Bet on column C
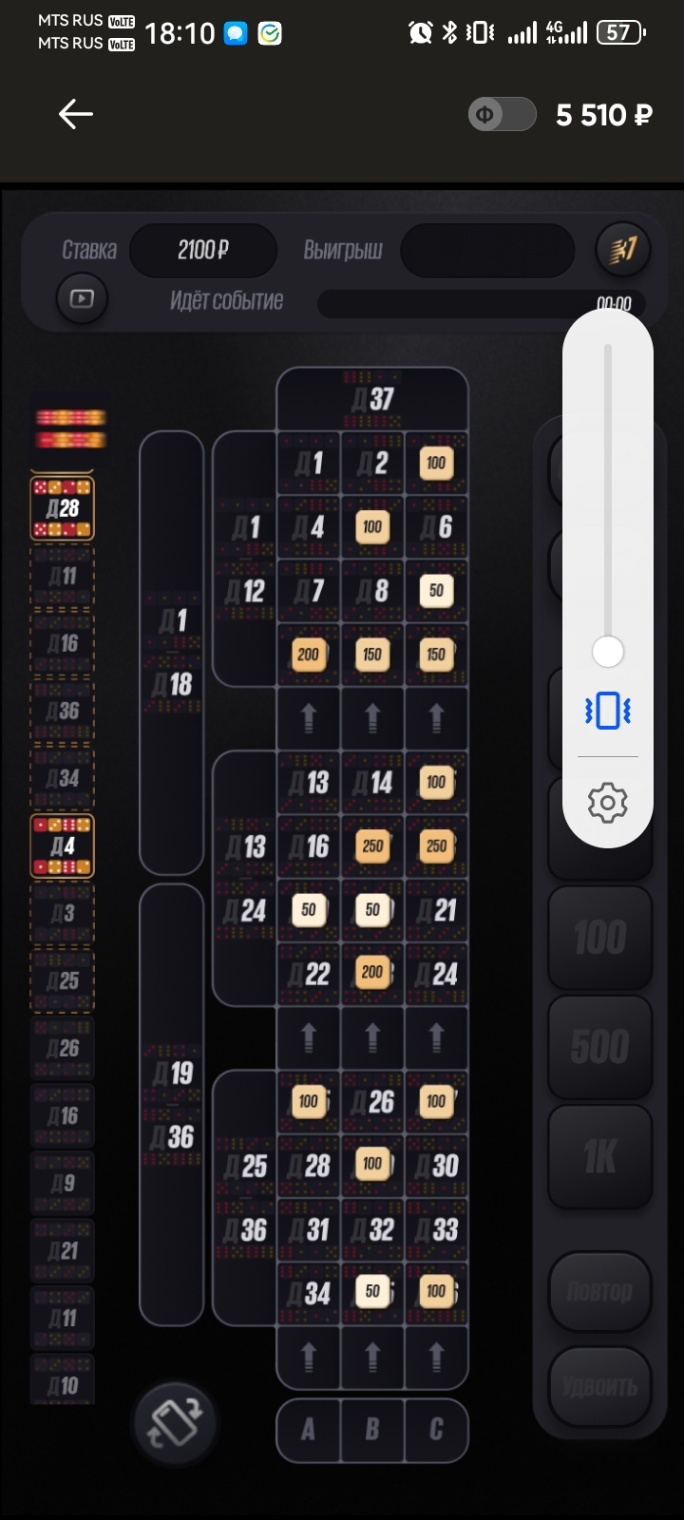The image size is (684, 1520). click(436, 1430)
